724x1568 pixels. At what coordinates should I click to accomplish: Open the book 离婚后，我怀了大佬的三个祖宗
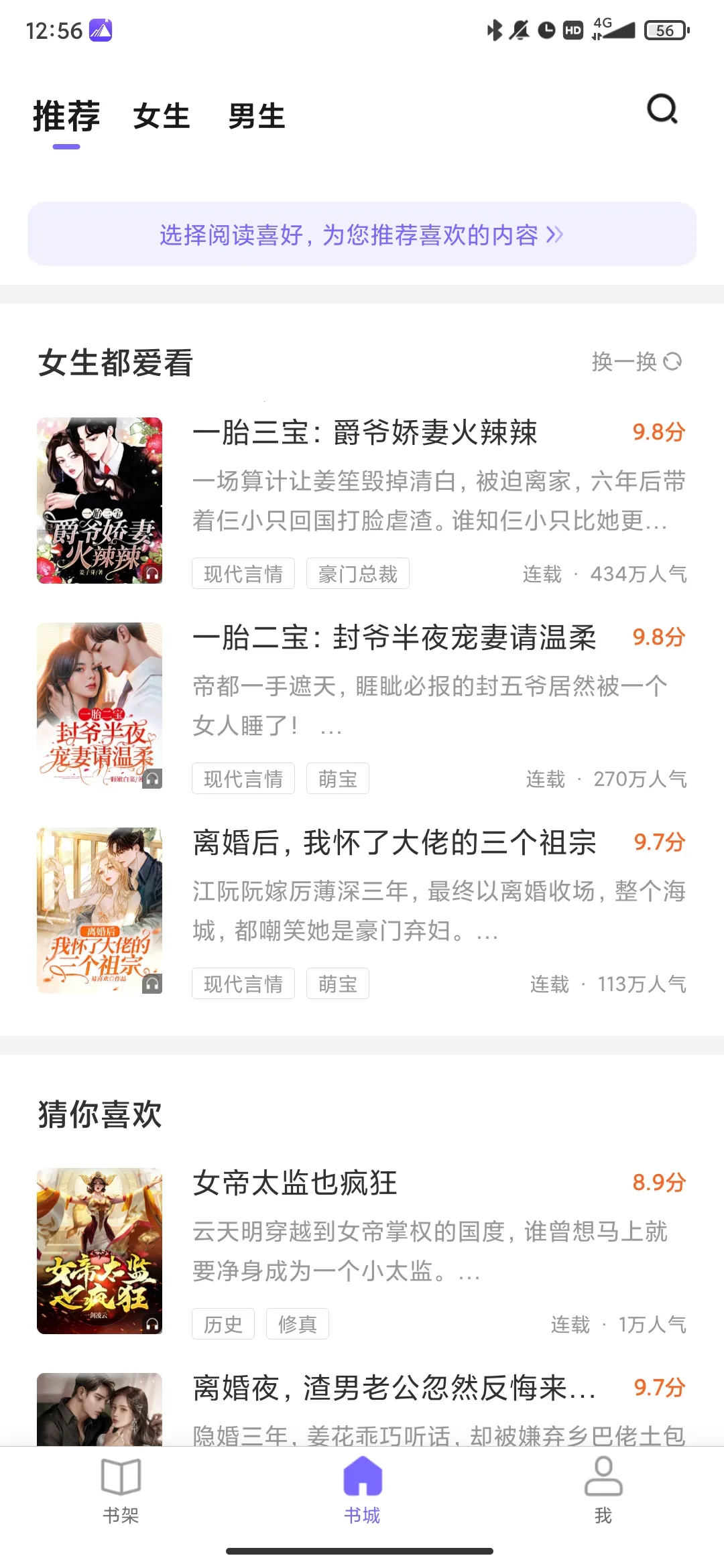pyautogui.click(x=394, y=842)
